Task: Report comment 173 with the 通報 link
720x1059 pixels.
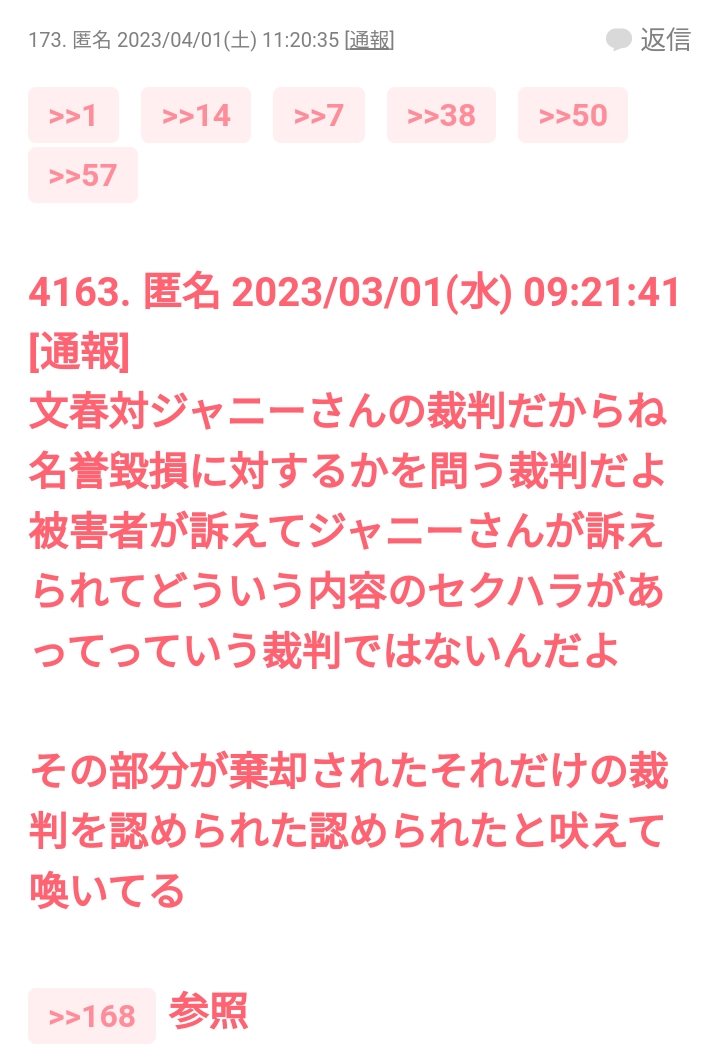Action: coord(369,40)
